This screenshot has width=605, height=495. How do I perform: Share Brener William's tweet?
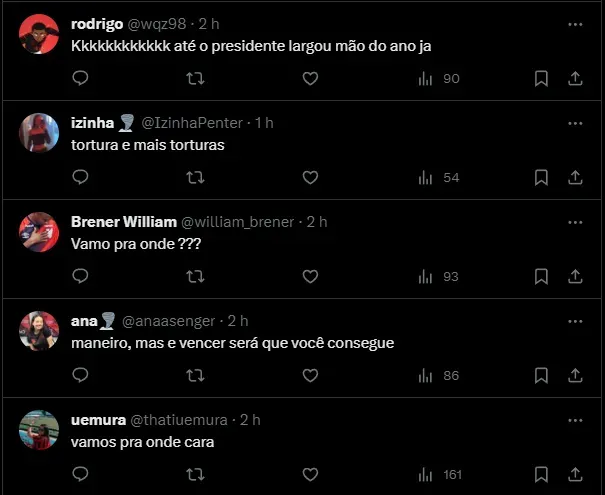[x=575, y=276]
